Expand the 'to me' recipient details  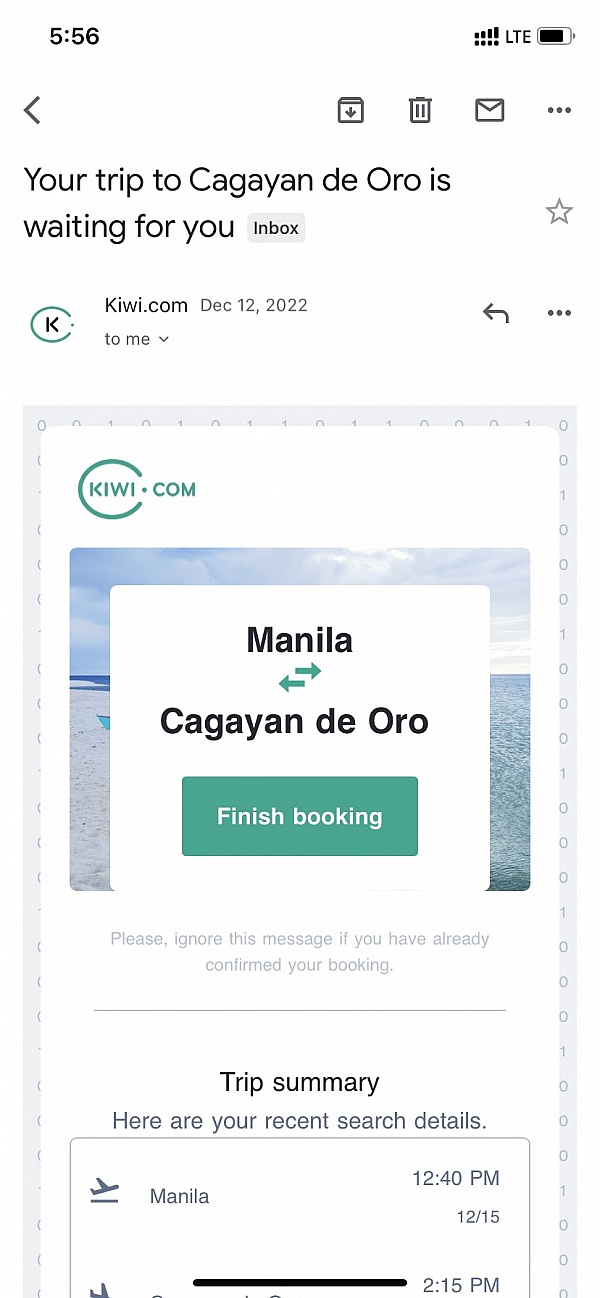click(137, 339)
